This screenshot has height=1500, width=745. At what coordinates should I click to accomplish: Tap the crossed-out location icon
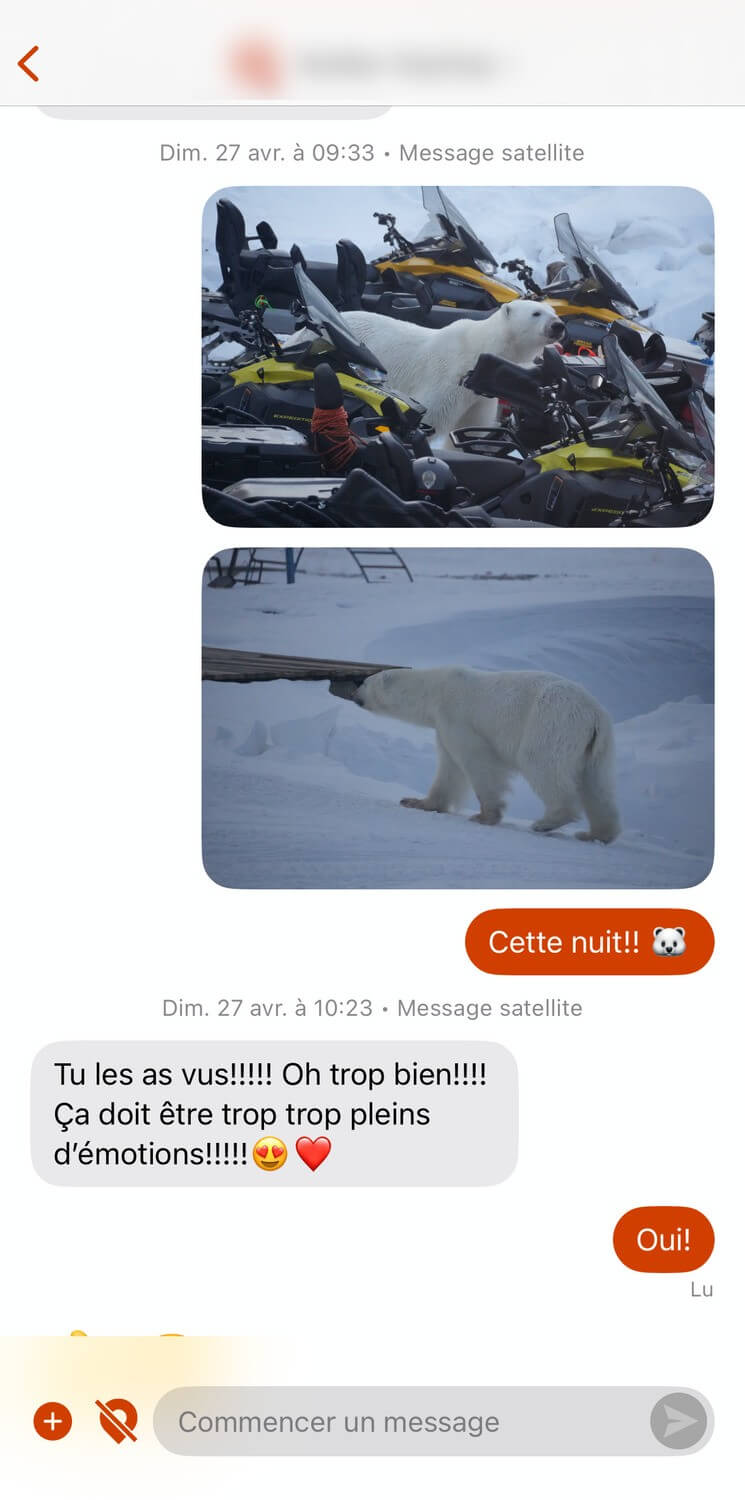coord(117,1421)
